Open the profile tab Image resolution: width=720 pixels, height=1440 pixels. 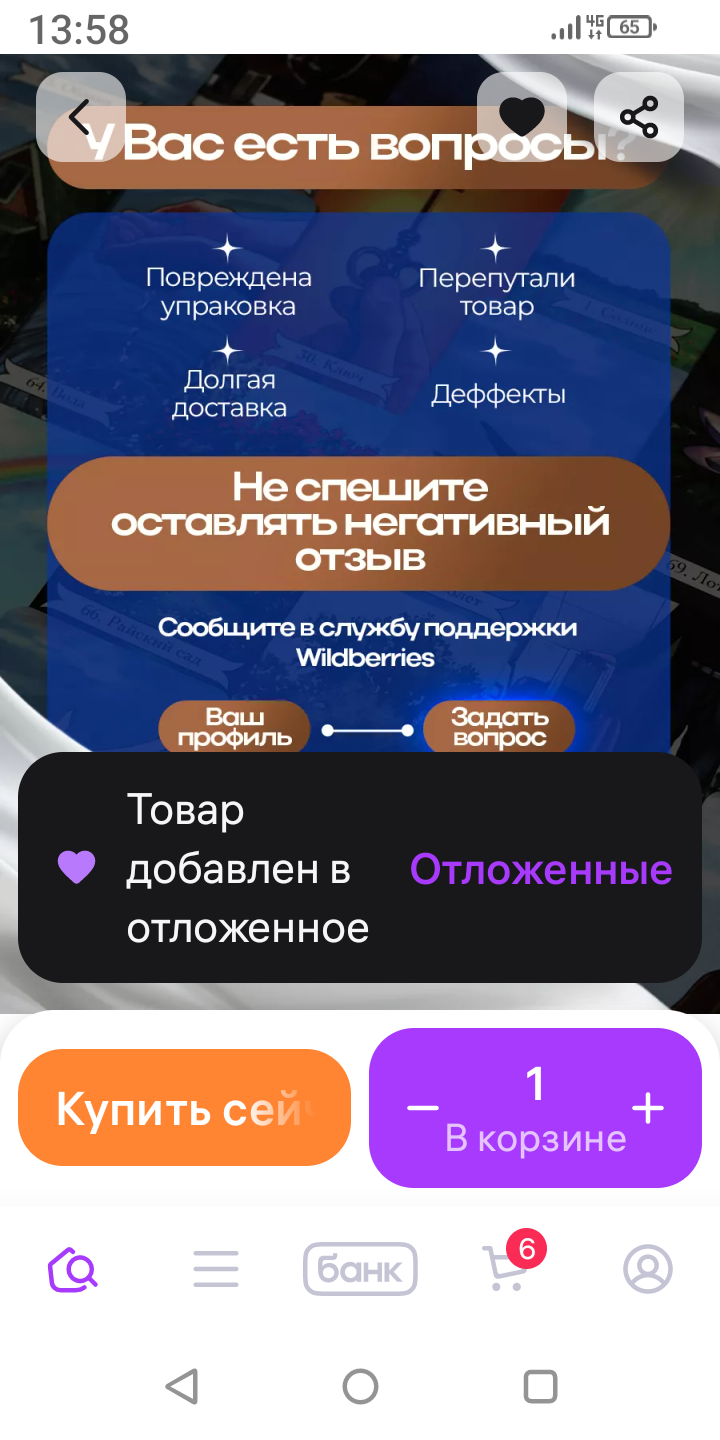click(x=648, y=1269)
